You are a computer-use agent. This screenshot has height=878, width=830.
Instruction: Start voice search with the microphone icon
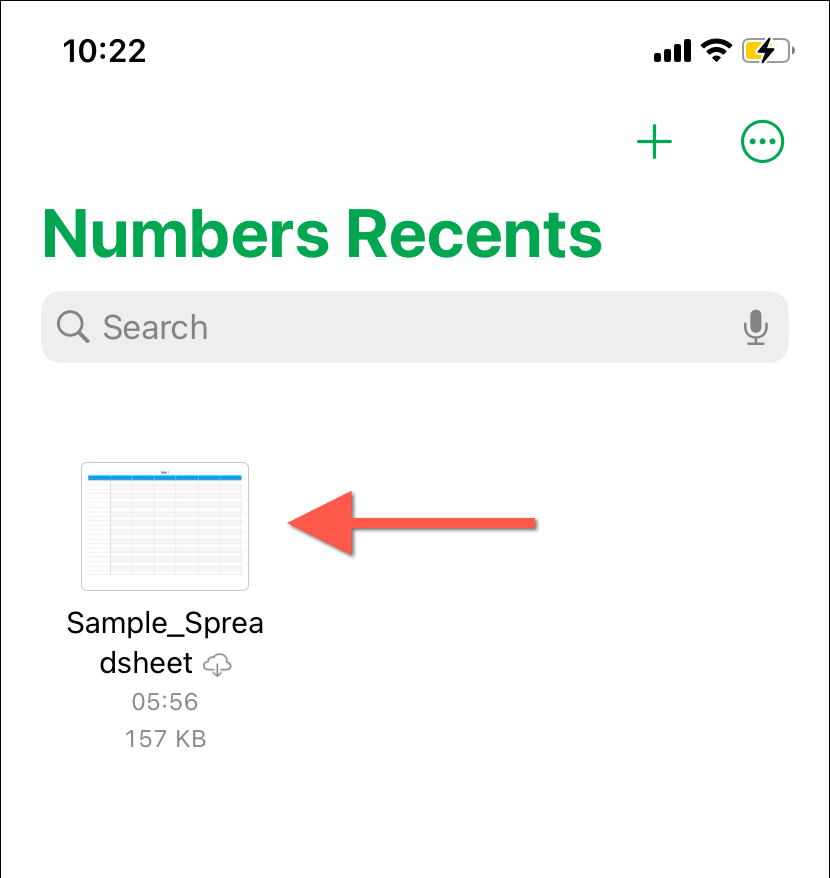click(757, 327)
